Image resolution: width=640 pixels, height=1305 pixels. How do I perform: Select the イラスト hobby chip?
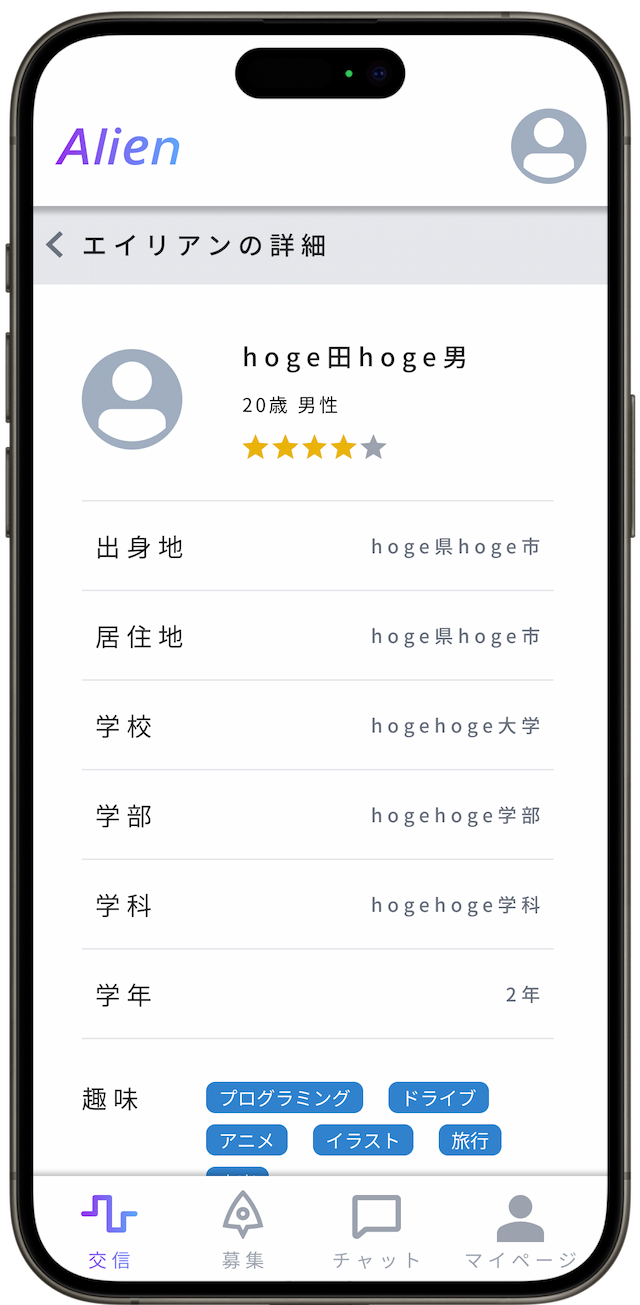coord(363,1141)
